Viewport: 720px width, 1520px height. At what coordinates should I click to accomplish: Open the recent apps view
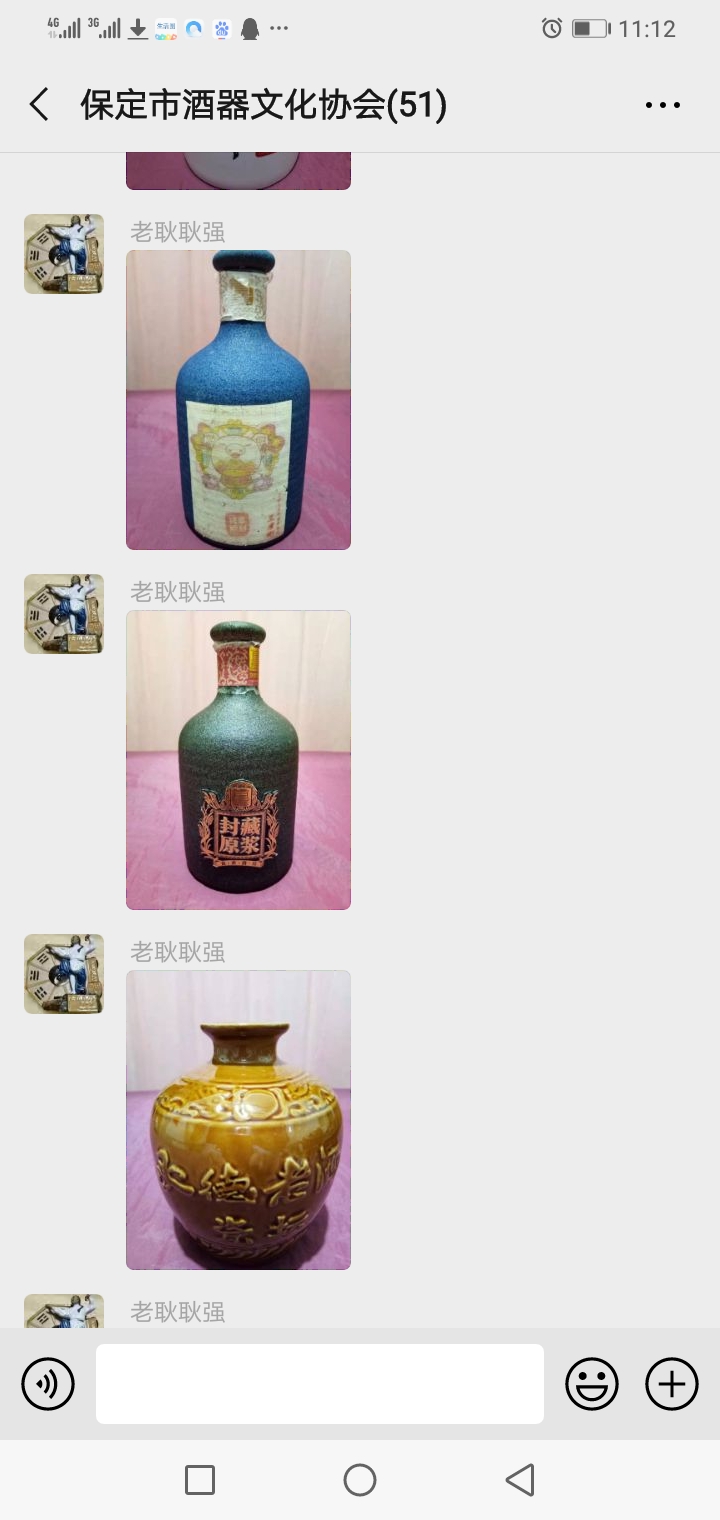pyautogui.click(x=200, y=1480)
